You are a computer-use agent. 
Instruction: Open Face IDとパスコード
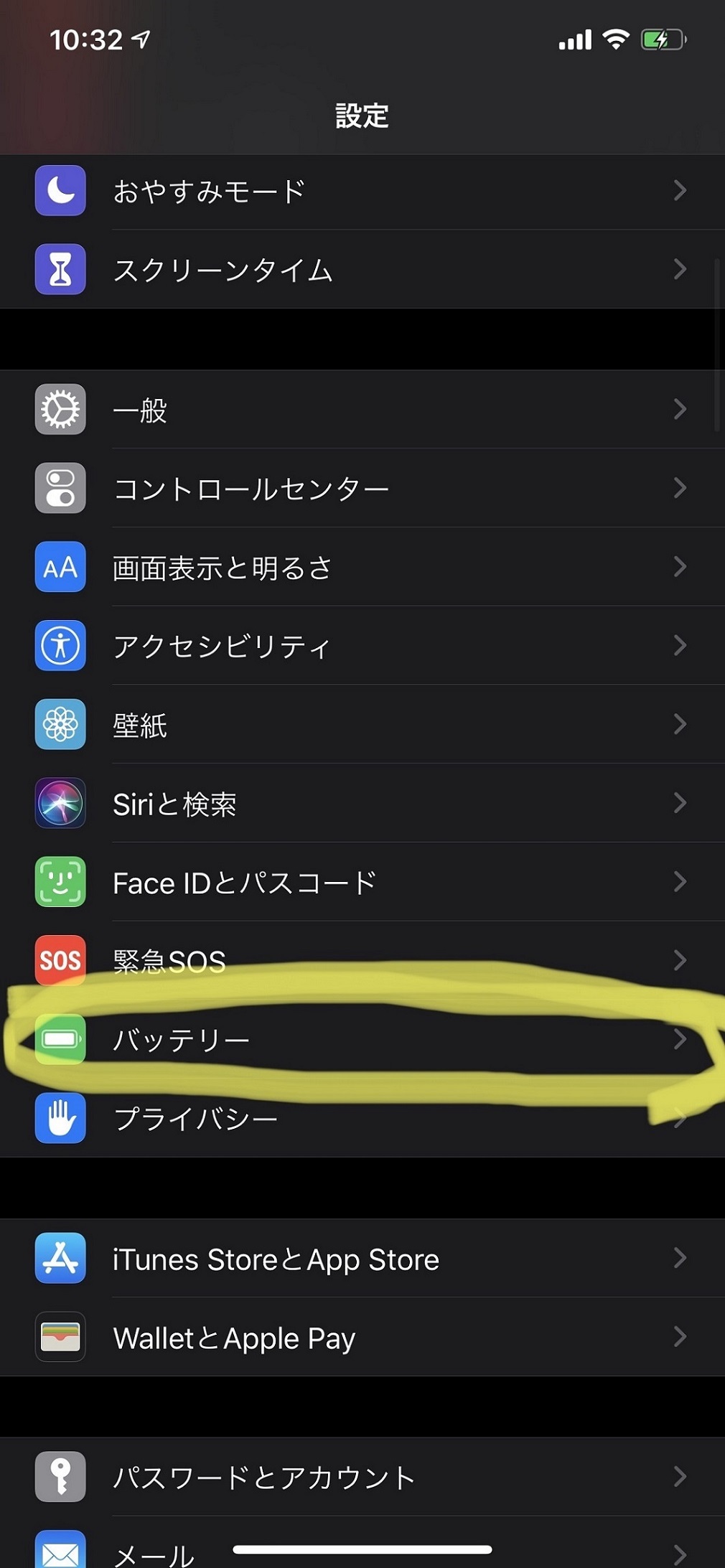pos(362,883)
